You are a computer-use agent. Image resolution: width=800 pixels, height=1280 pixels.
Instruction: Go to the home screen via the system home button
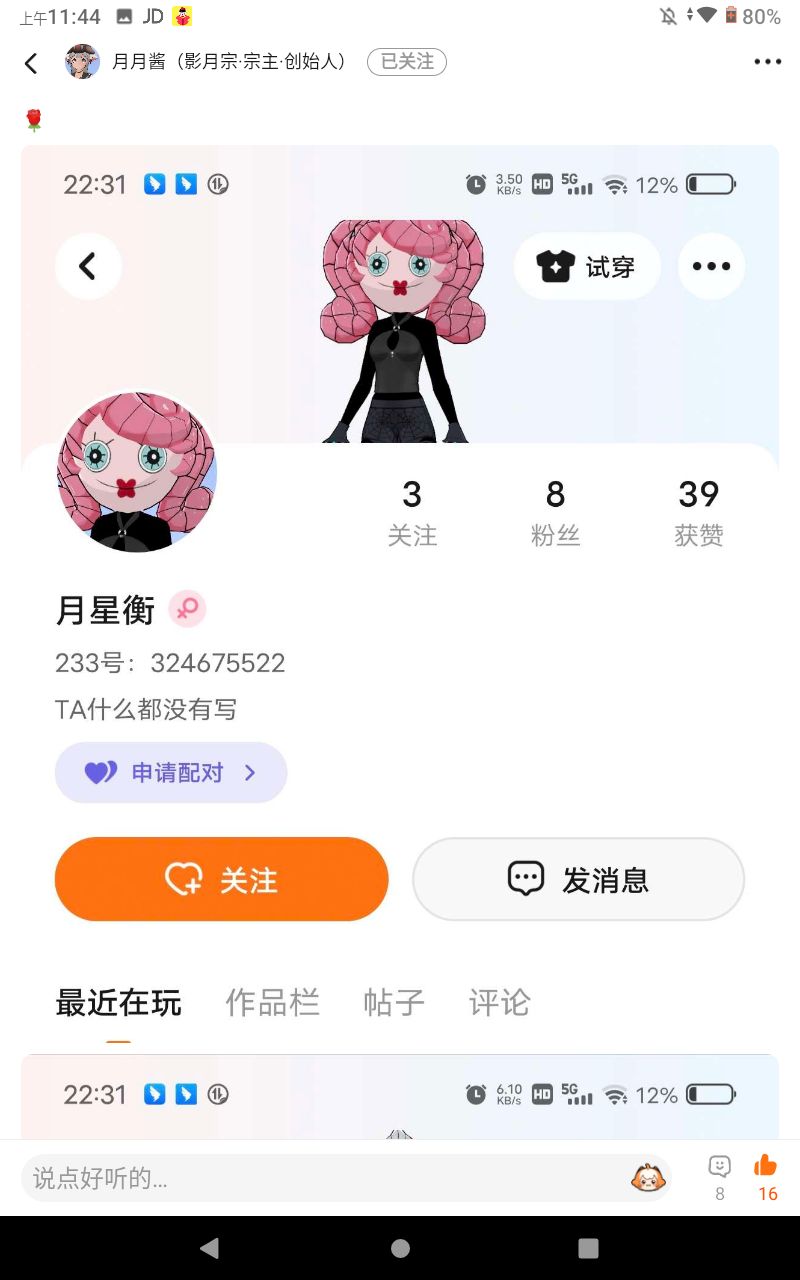(400, 1248)
